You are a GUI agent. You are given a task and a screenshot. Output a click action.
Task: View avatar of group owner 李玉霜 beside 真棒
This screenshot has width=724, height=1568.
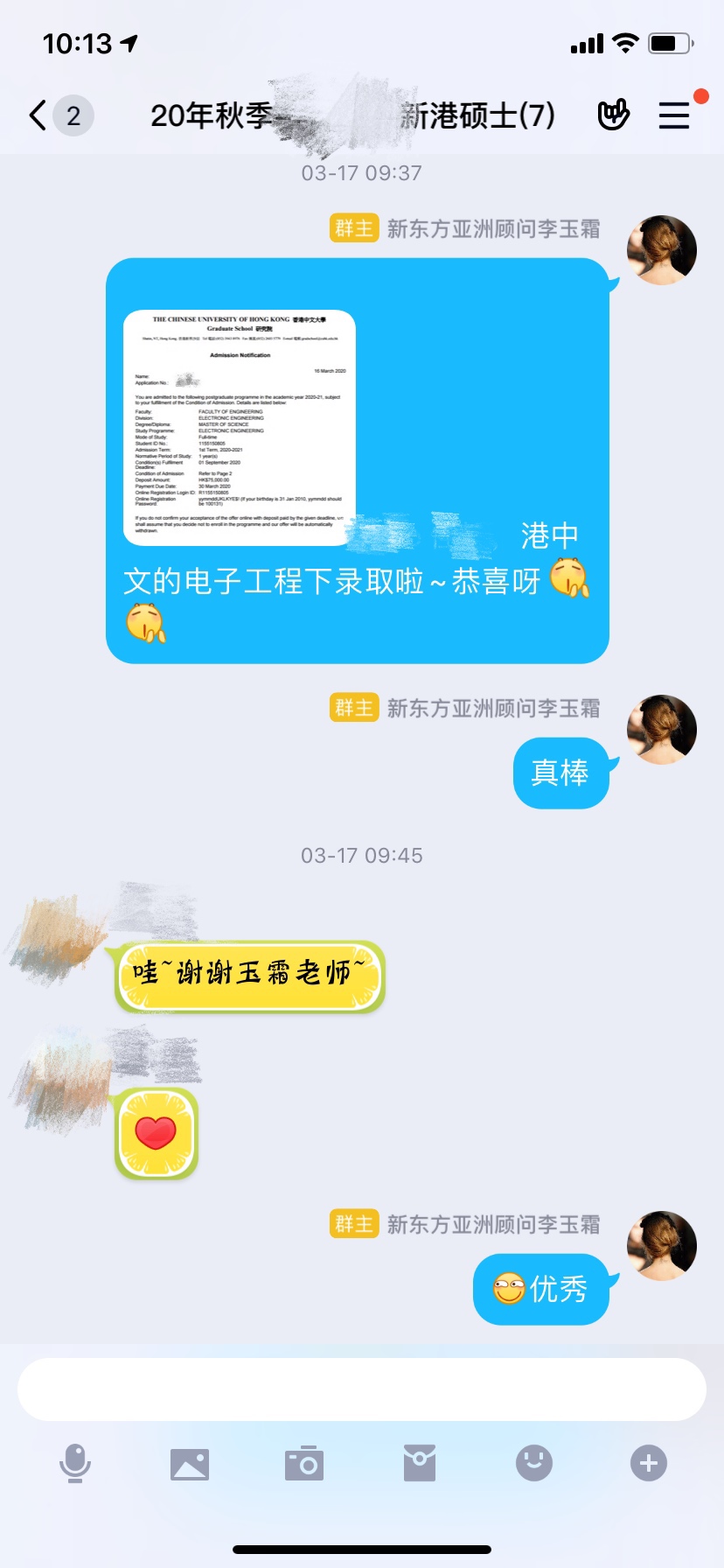pyautogui.click(x=662, y=729)
